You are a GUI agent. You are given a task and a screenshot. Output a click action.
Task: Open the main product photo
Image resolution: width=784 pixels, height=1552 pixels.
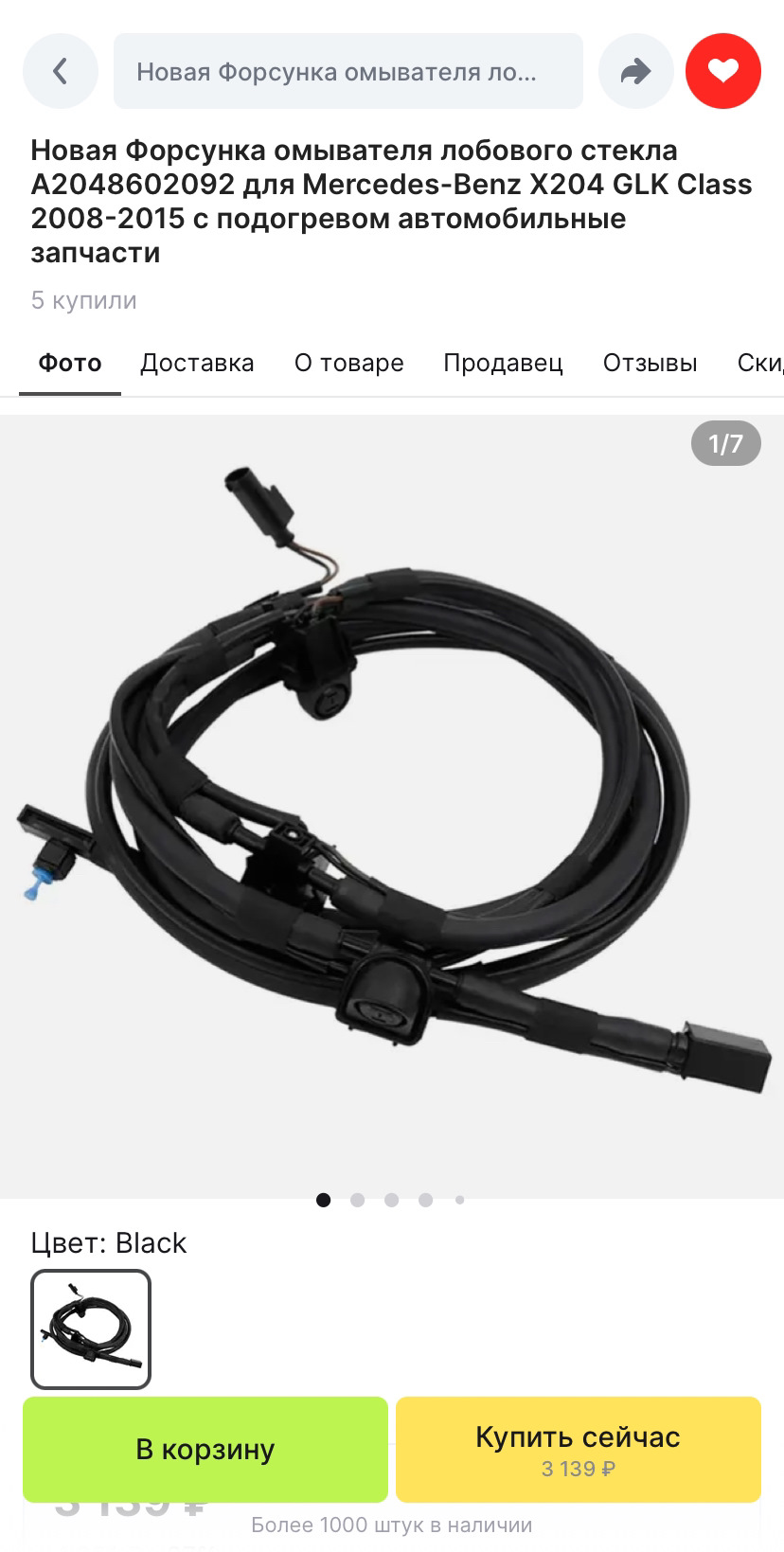tap(392, 805)
